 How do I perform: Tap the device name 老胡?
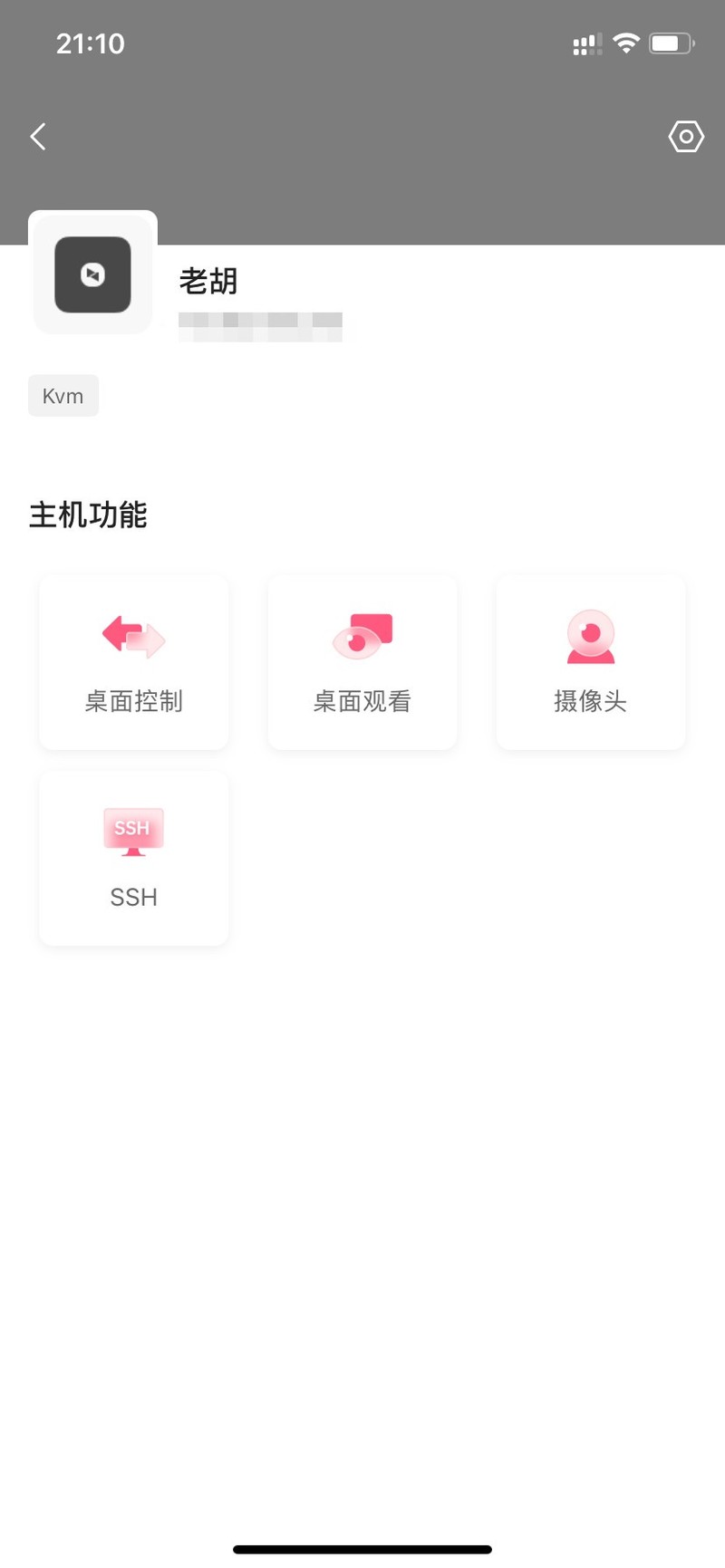click(208, 281)
